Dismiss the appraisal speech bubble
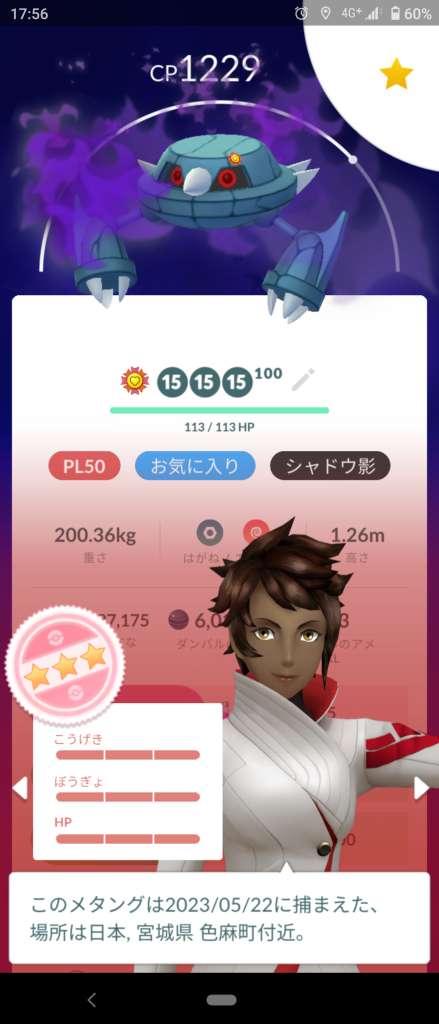439x1024 pixels. point(220,918)
